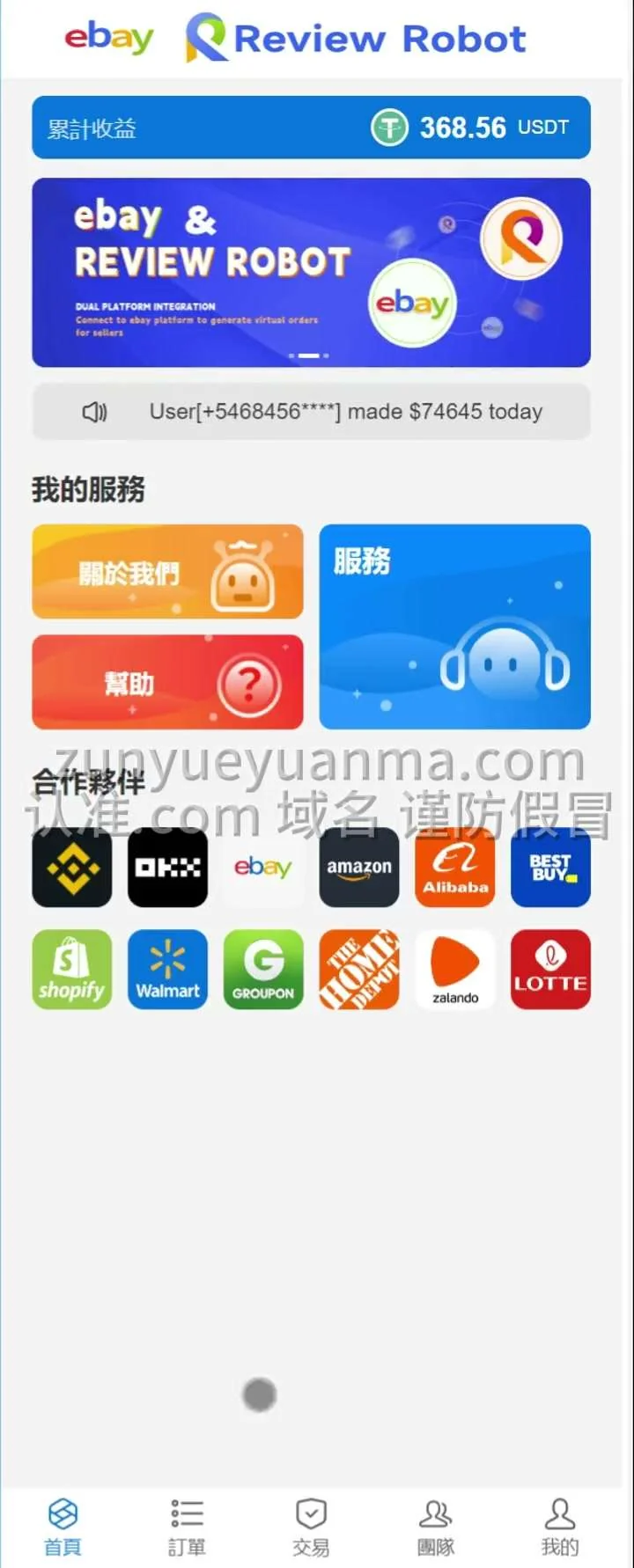Image resolution: width=634 pixels, height=1568 pixels.
Task: Open the Binance partner icon
Action: tap(72, 868)
